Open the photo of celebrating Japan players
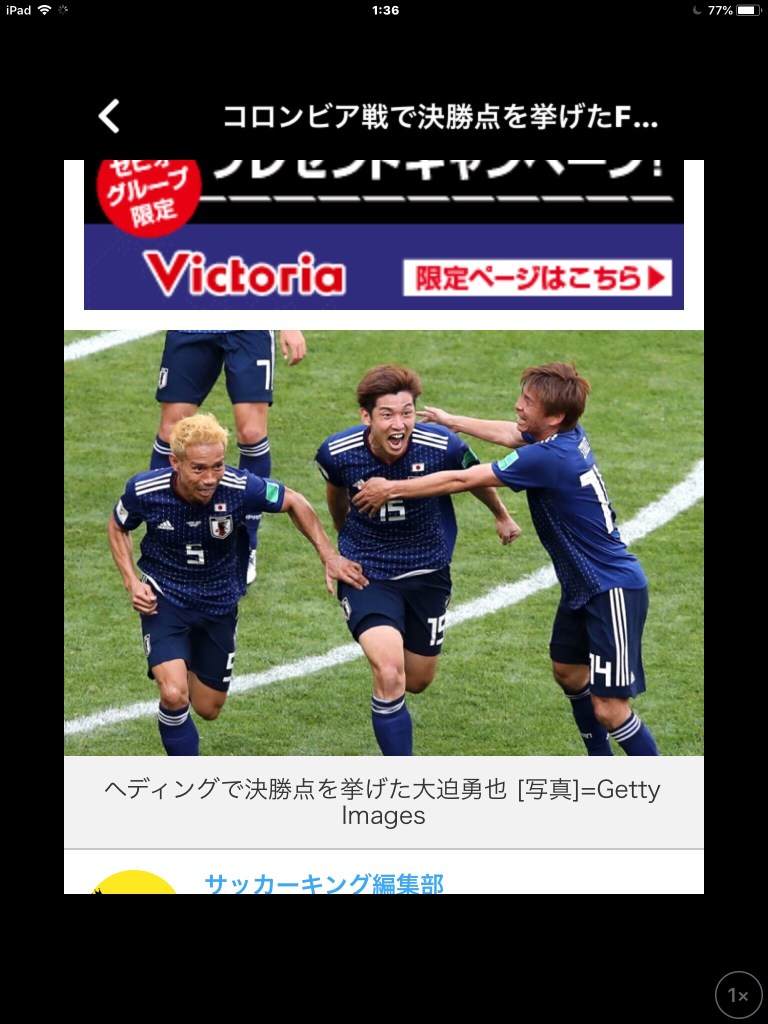Viewport: 768px width, 1024px height. coord(384,542)
